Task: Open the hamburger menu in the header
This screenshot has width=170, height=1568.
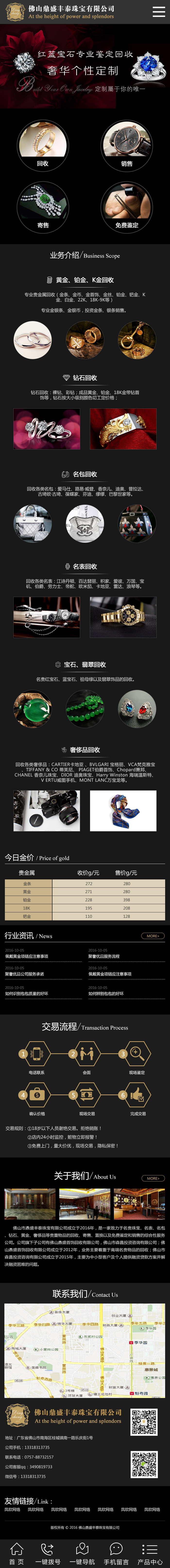Action: click(x=158, y=12)
